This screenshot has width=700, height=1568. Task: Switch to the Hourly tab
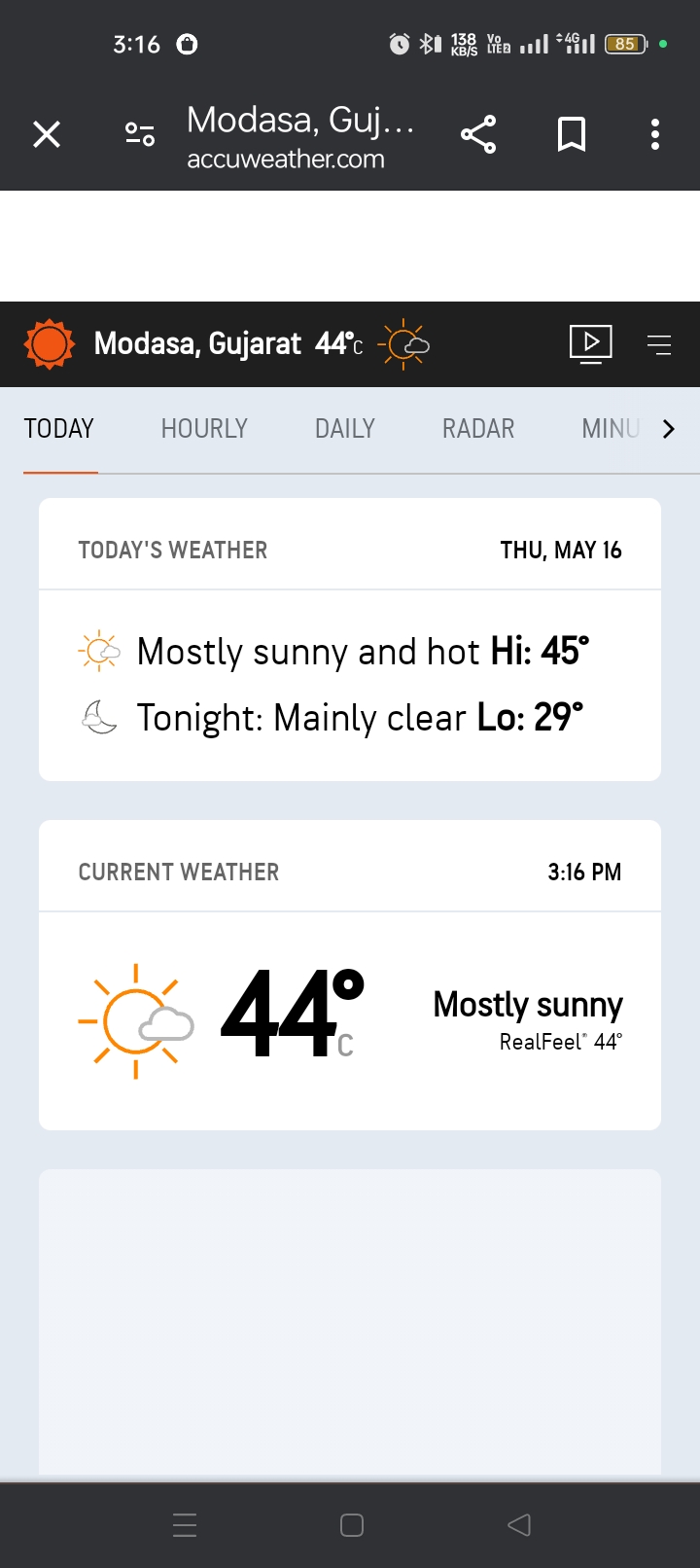point(204,428)
